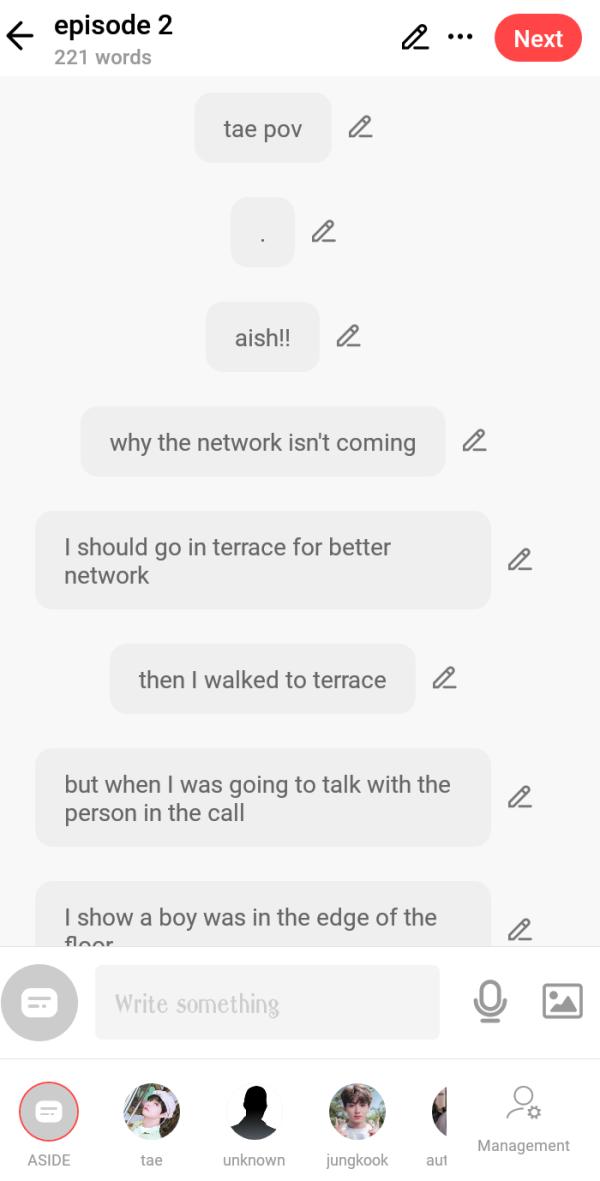The image size is (600, 1181).
Task: Edit the 'aish!!' message
Action: click(348, 336)
